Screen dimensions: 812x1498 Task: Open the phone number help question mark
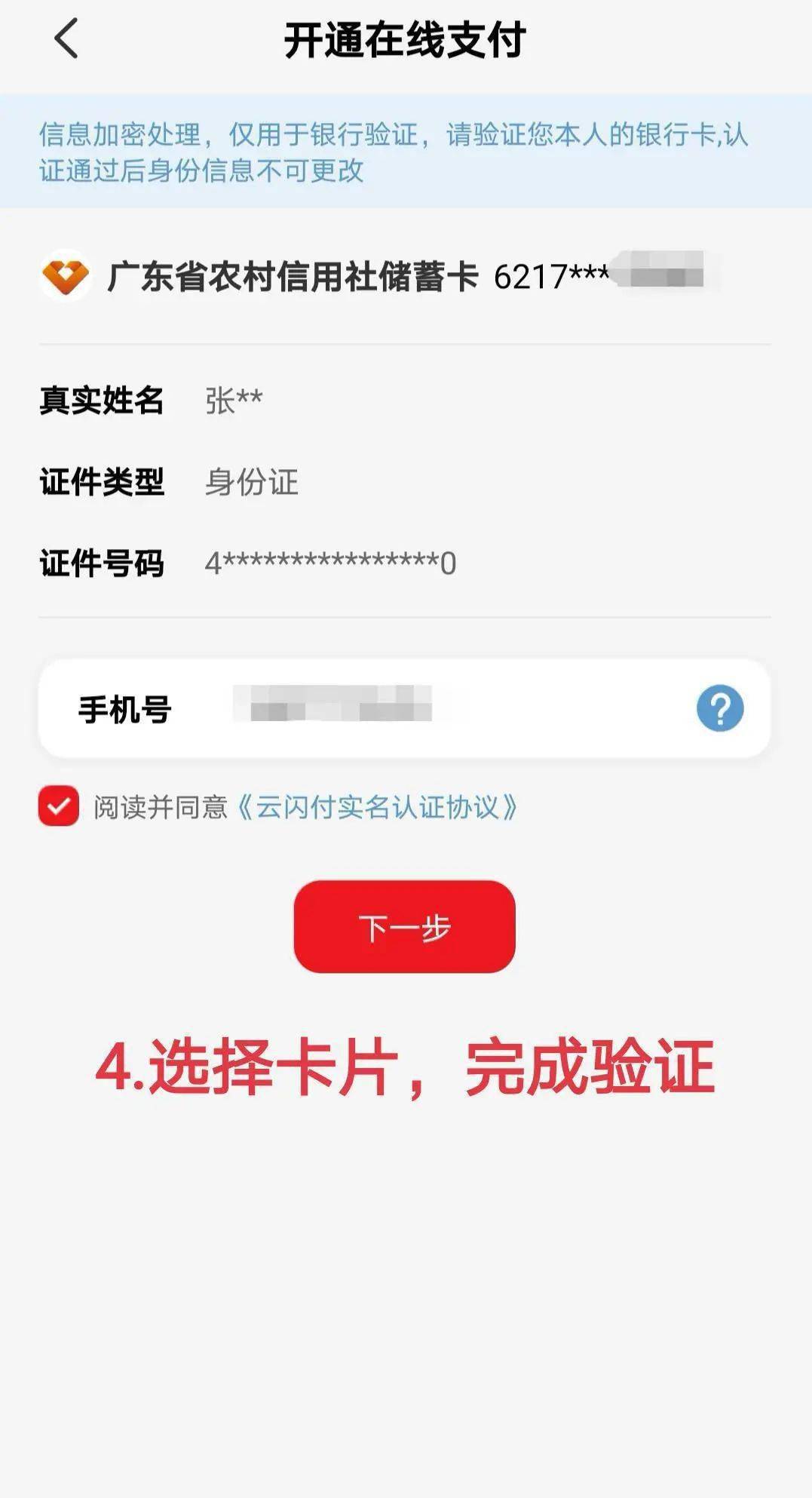pos(720,708)
